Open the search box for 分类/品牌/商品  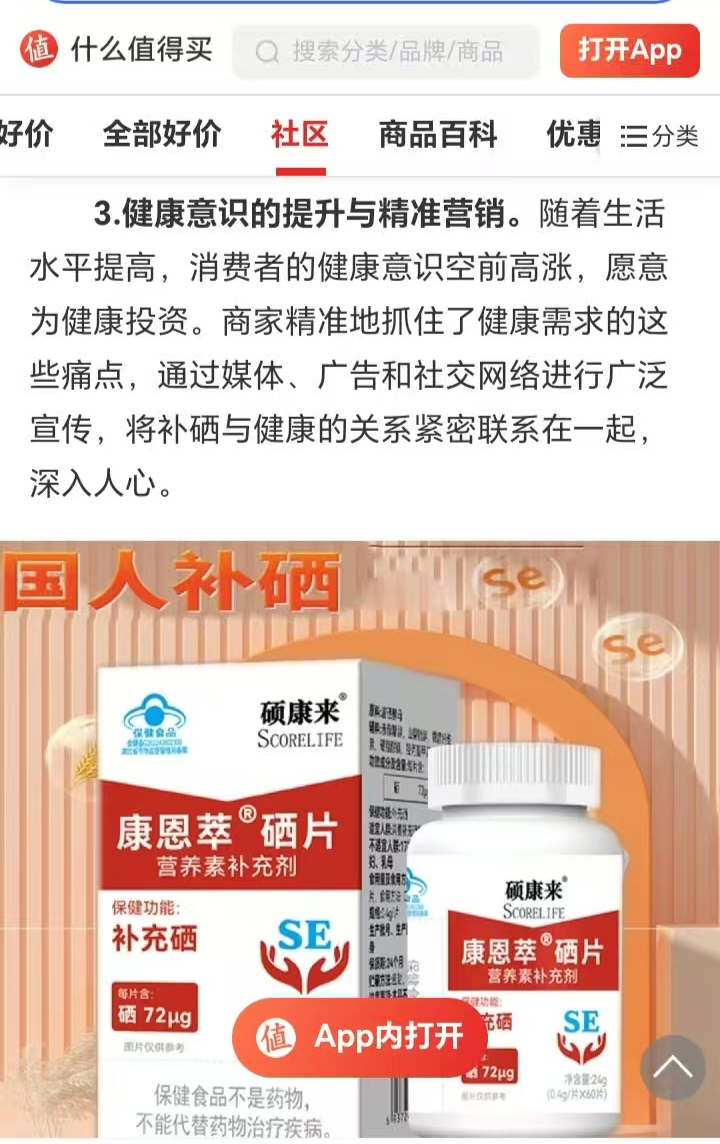click(x=386, y=51)
